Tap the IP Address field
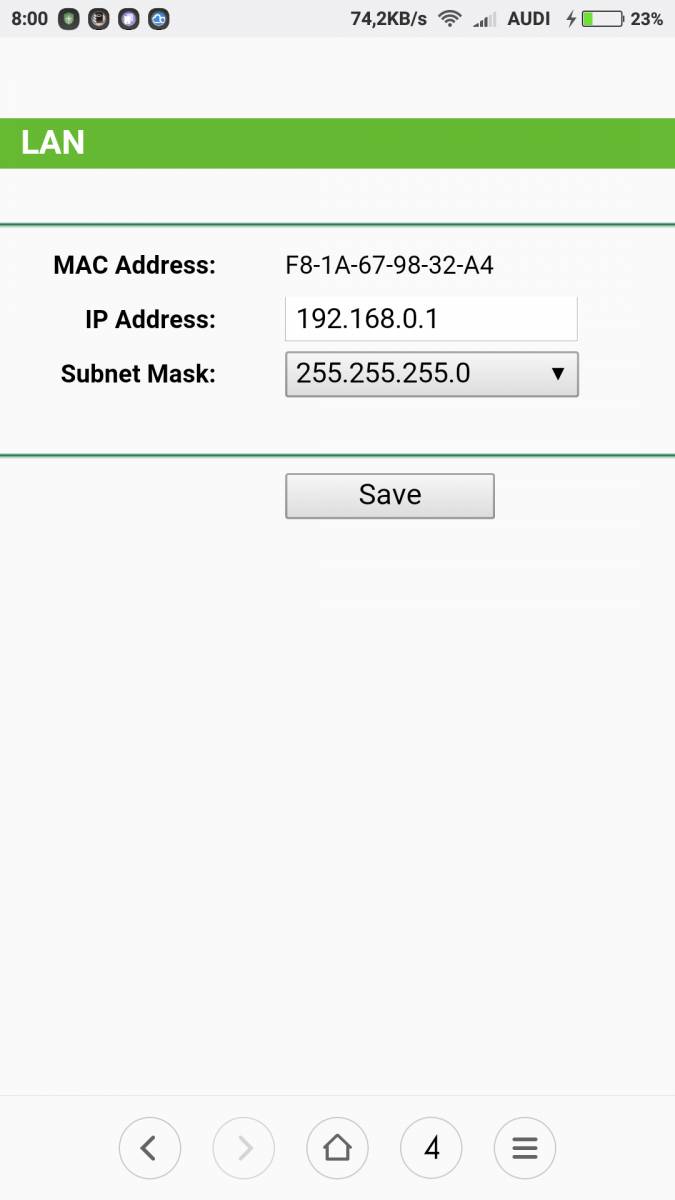 tap(431, 319)
